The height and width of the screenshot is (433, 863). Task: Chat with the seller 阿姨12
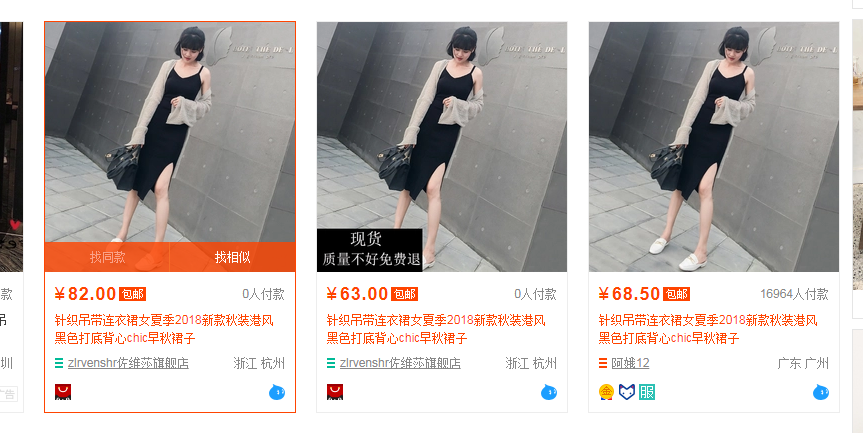821,392
